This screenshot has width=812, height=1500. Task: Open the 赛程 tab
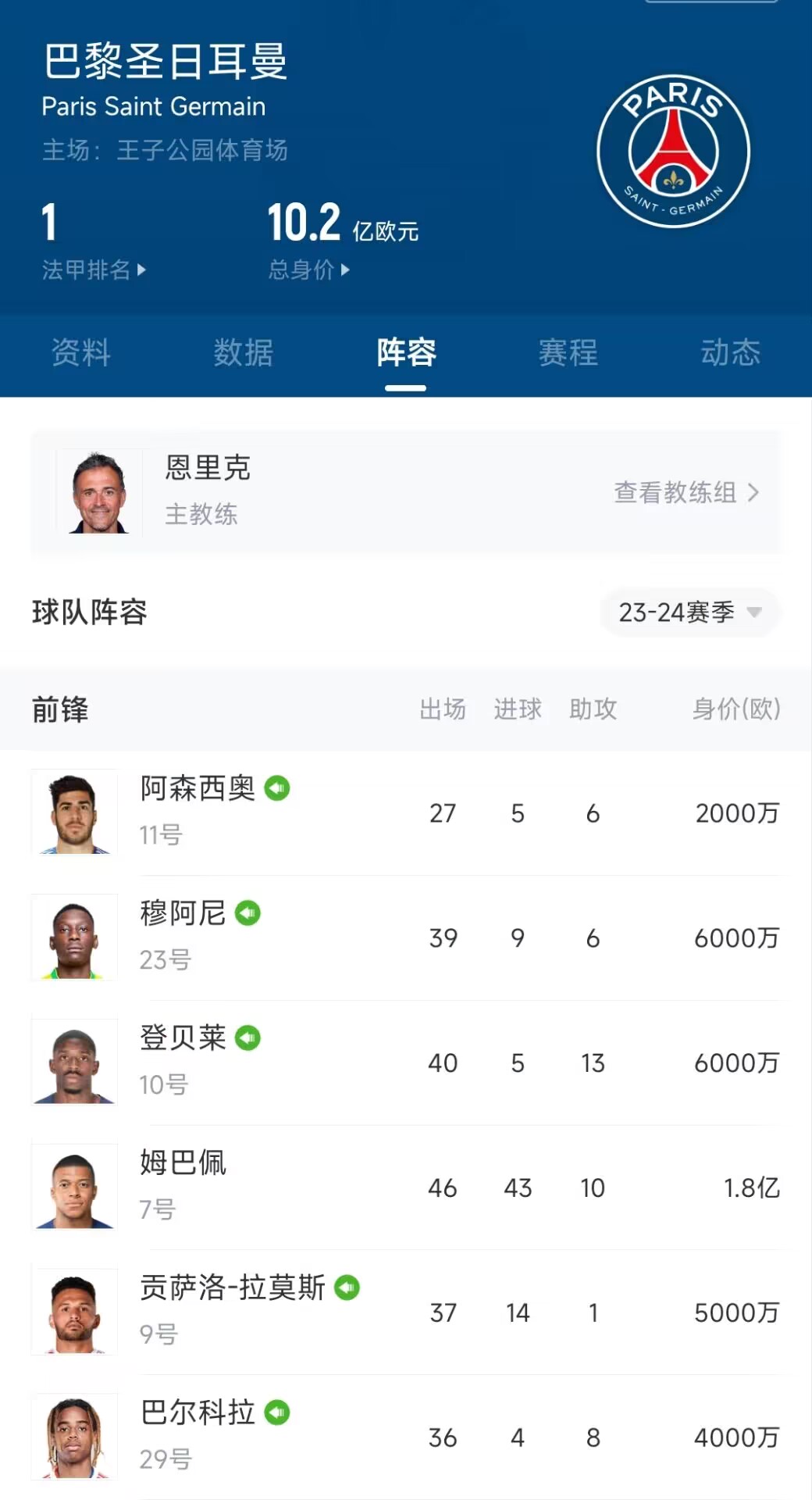tap(568, 353)
